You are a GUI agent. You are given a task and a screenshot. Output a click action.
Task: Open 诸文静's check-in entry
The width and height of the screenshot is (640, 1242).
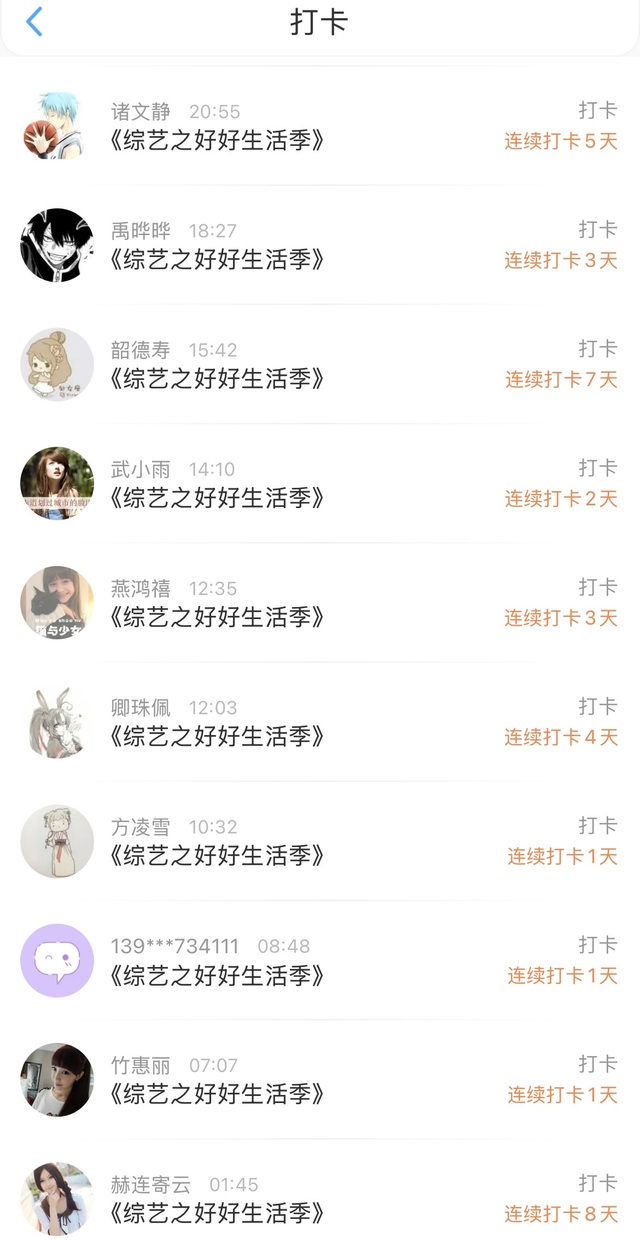coord(318,126)
